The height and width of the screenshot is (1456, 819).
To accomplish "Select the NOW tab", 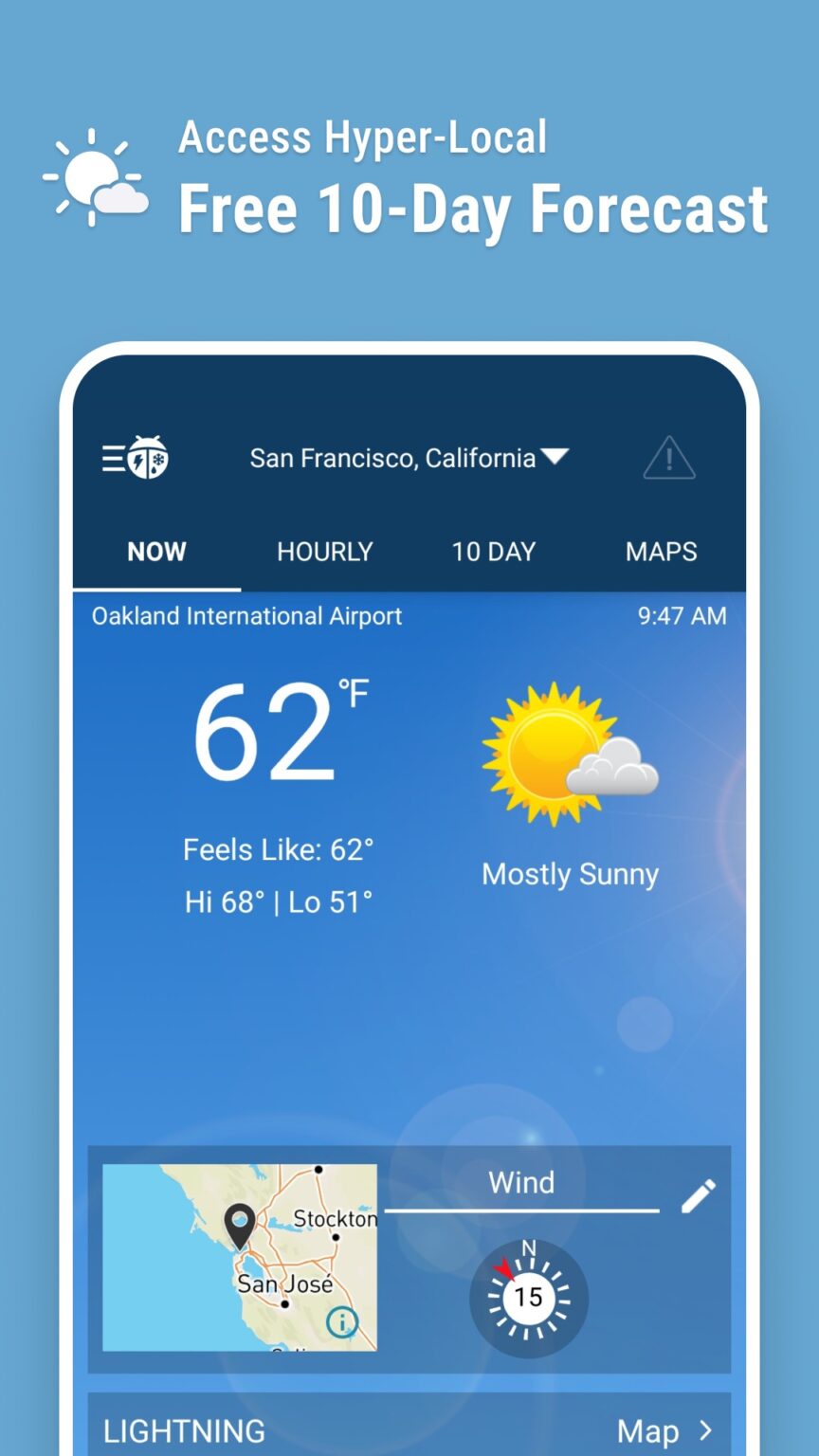I will [x=155, y=552].
